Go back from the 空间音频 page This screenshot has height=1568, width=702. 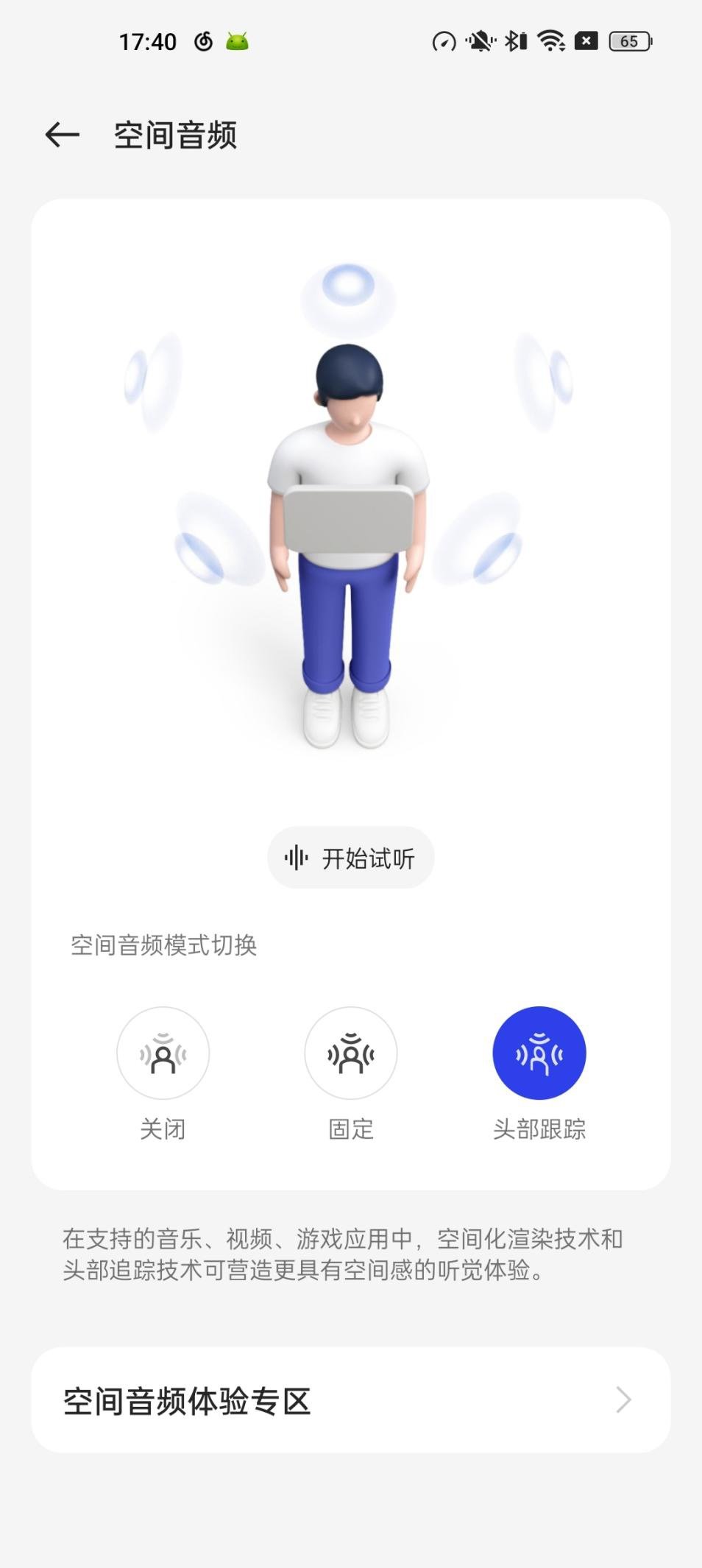coord(62,135)
